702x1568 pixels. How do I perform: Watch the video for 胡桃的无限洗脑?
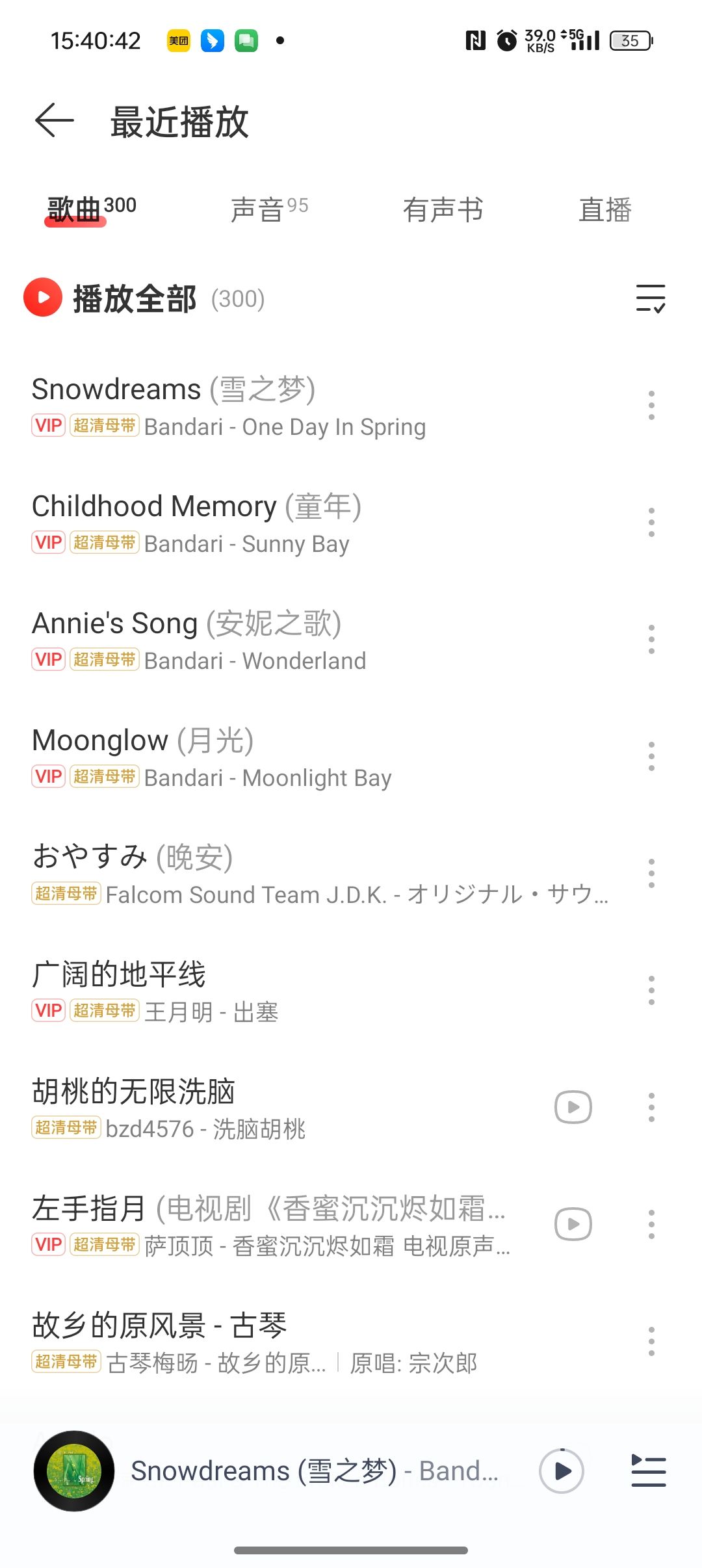click(573, 1107)
